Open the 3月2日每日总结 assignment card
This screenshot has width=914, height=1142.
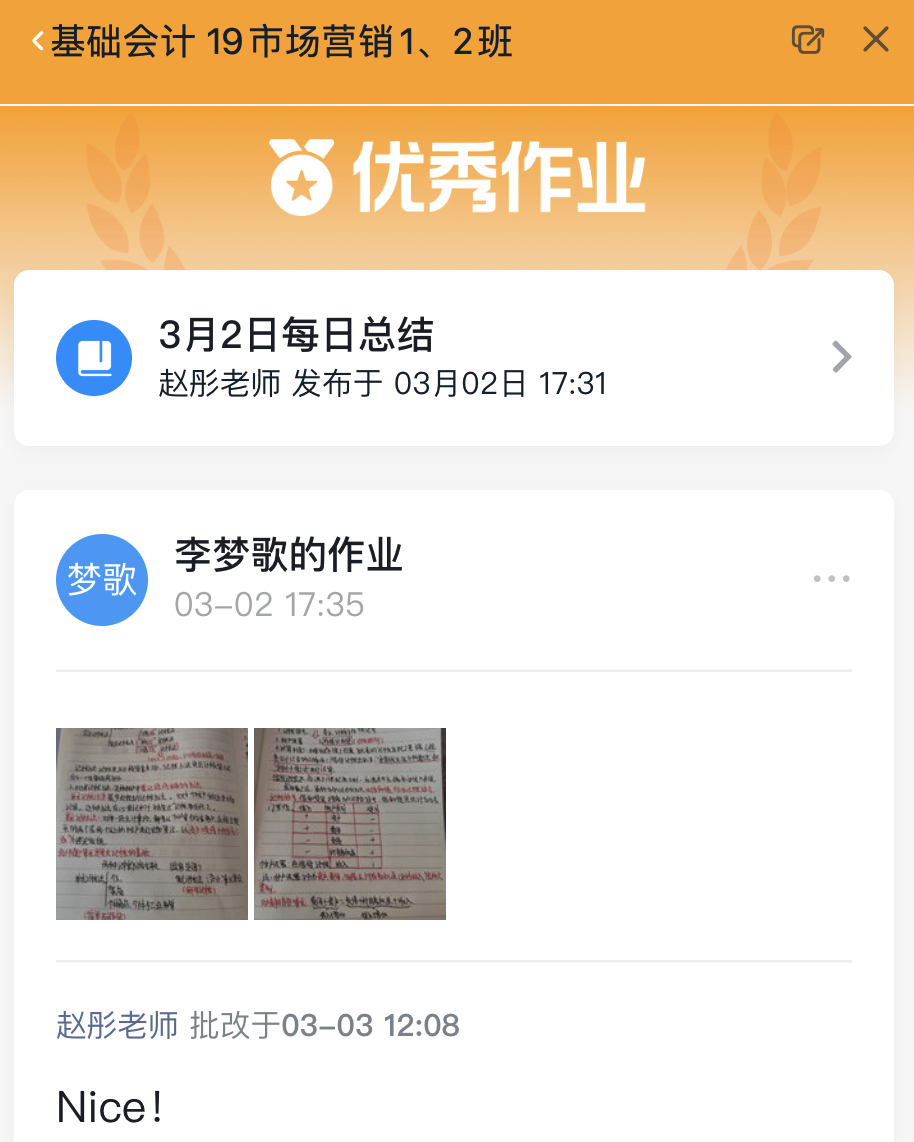pos(453,358)
